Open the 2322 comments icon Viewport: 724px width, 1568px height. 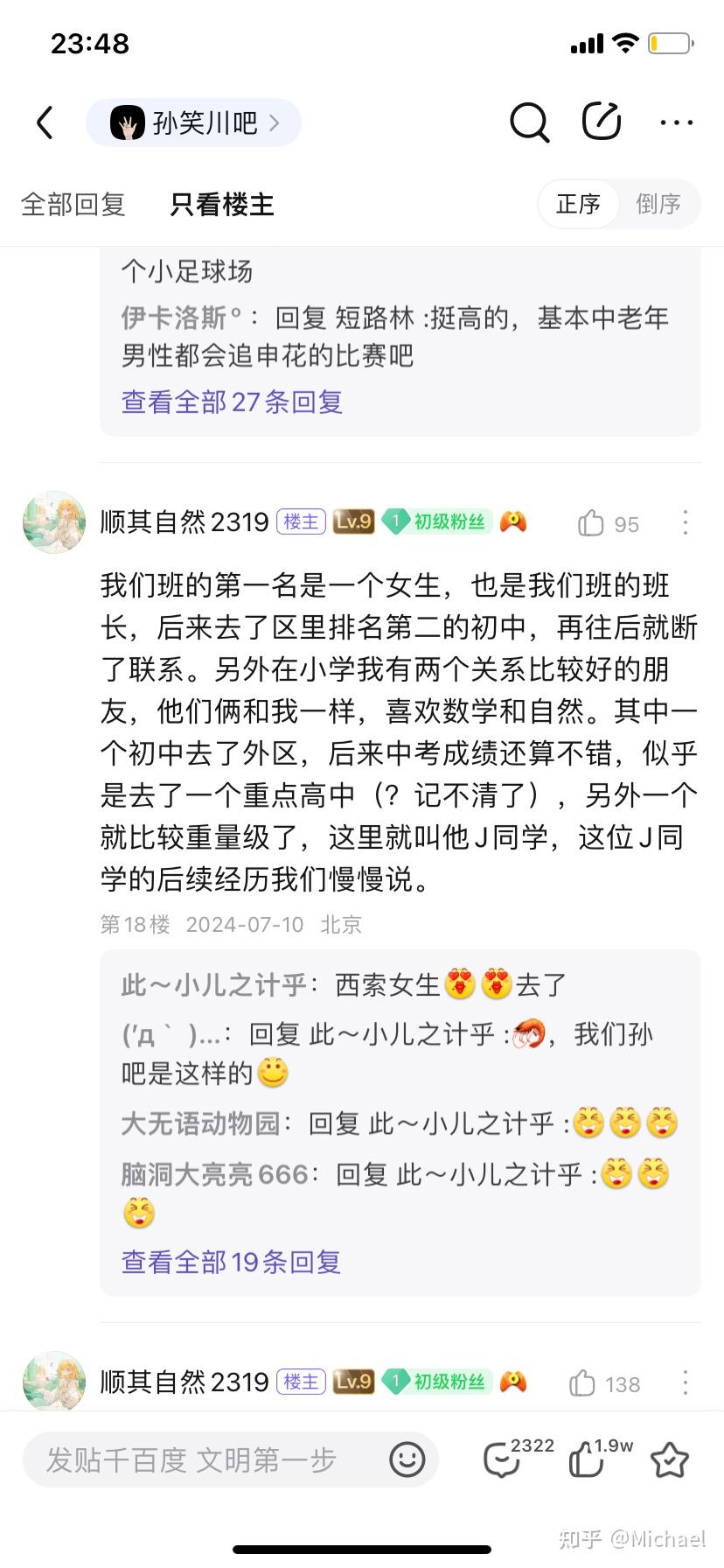[x=502, y=1459]
